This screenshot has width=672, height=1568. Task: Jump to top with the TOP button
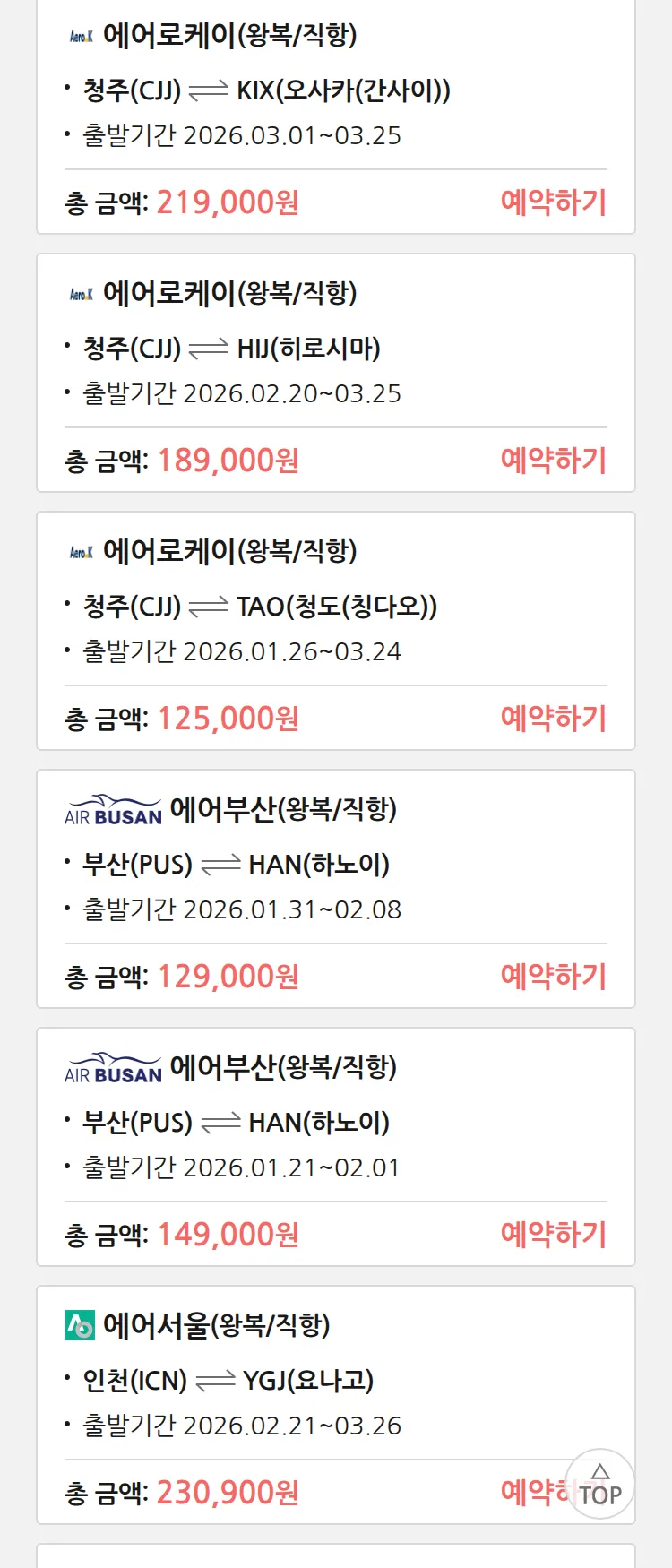(600, 1485)
